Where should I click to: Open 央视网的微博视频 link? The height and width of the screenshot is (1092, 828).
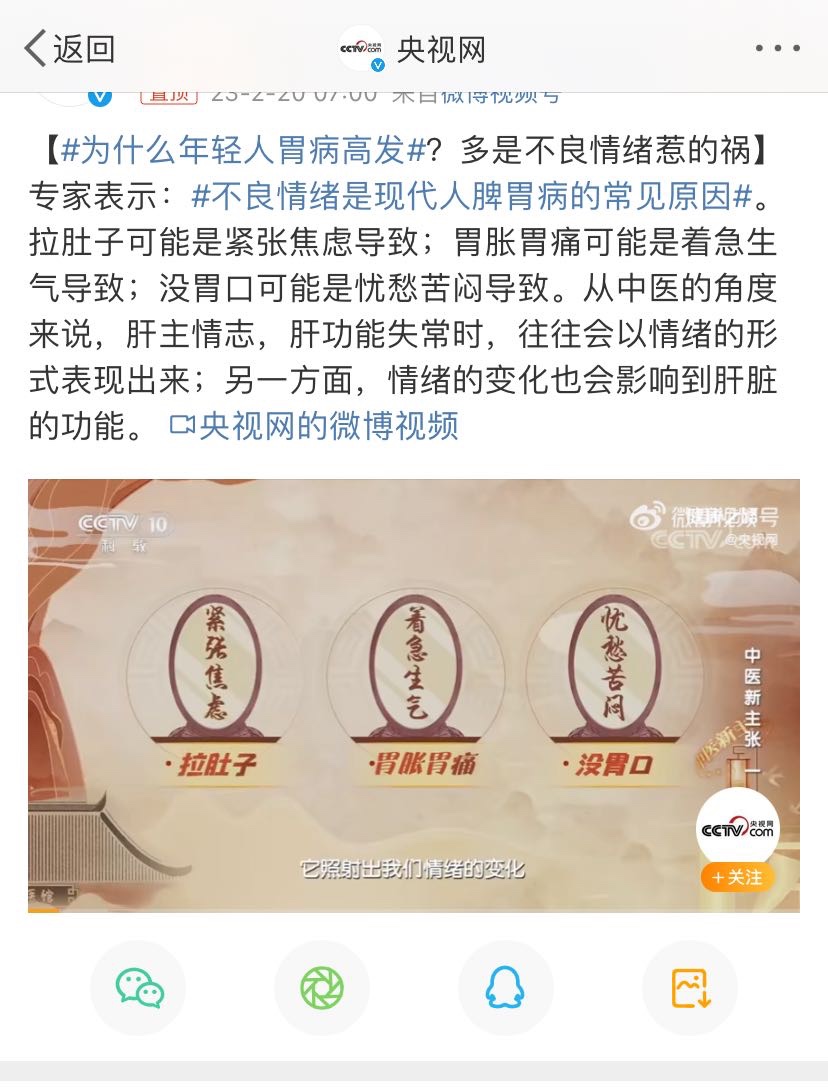(x=315, y=426)
